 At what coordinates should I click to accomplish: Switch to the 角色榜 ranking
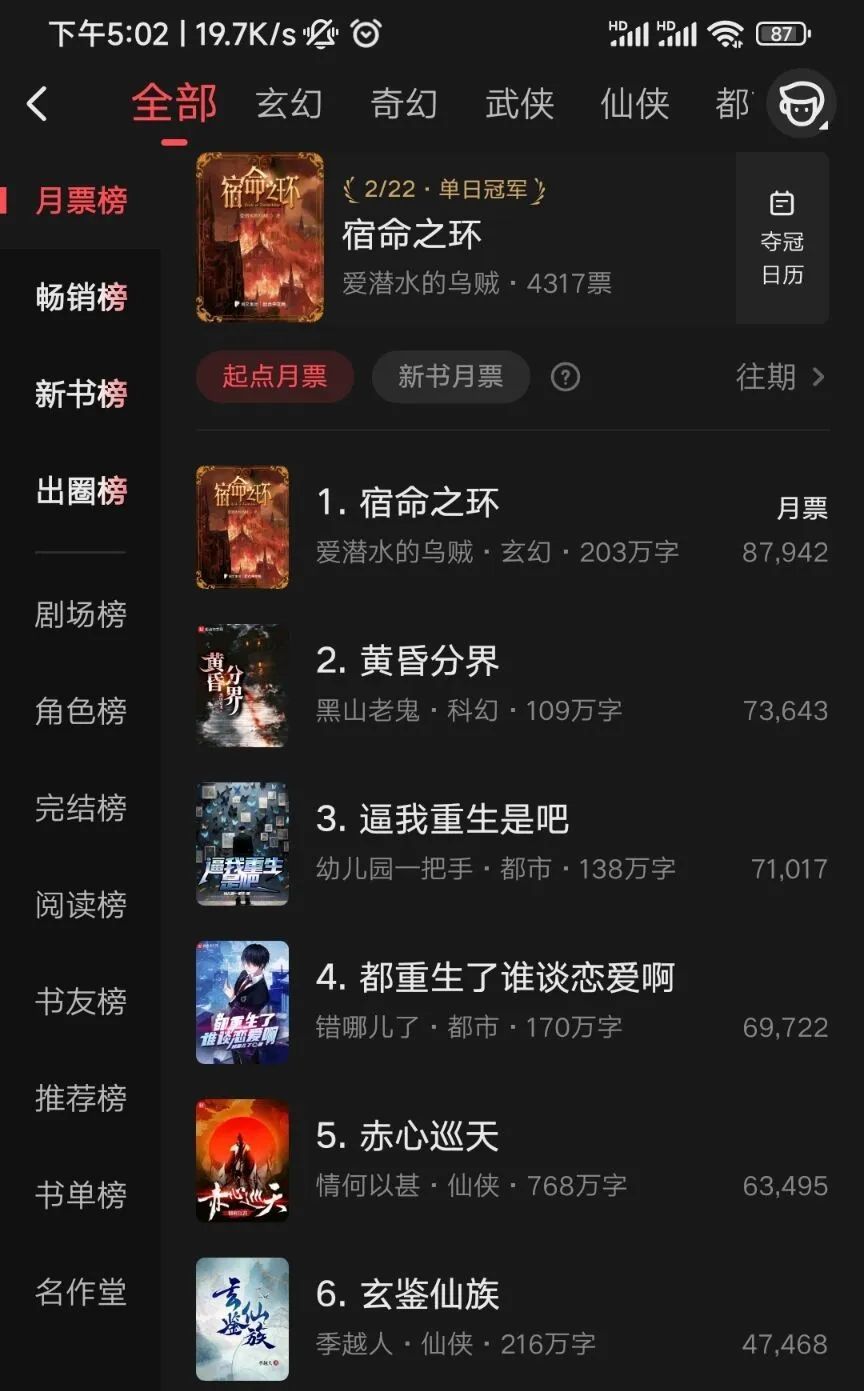tap(81, 711)
